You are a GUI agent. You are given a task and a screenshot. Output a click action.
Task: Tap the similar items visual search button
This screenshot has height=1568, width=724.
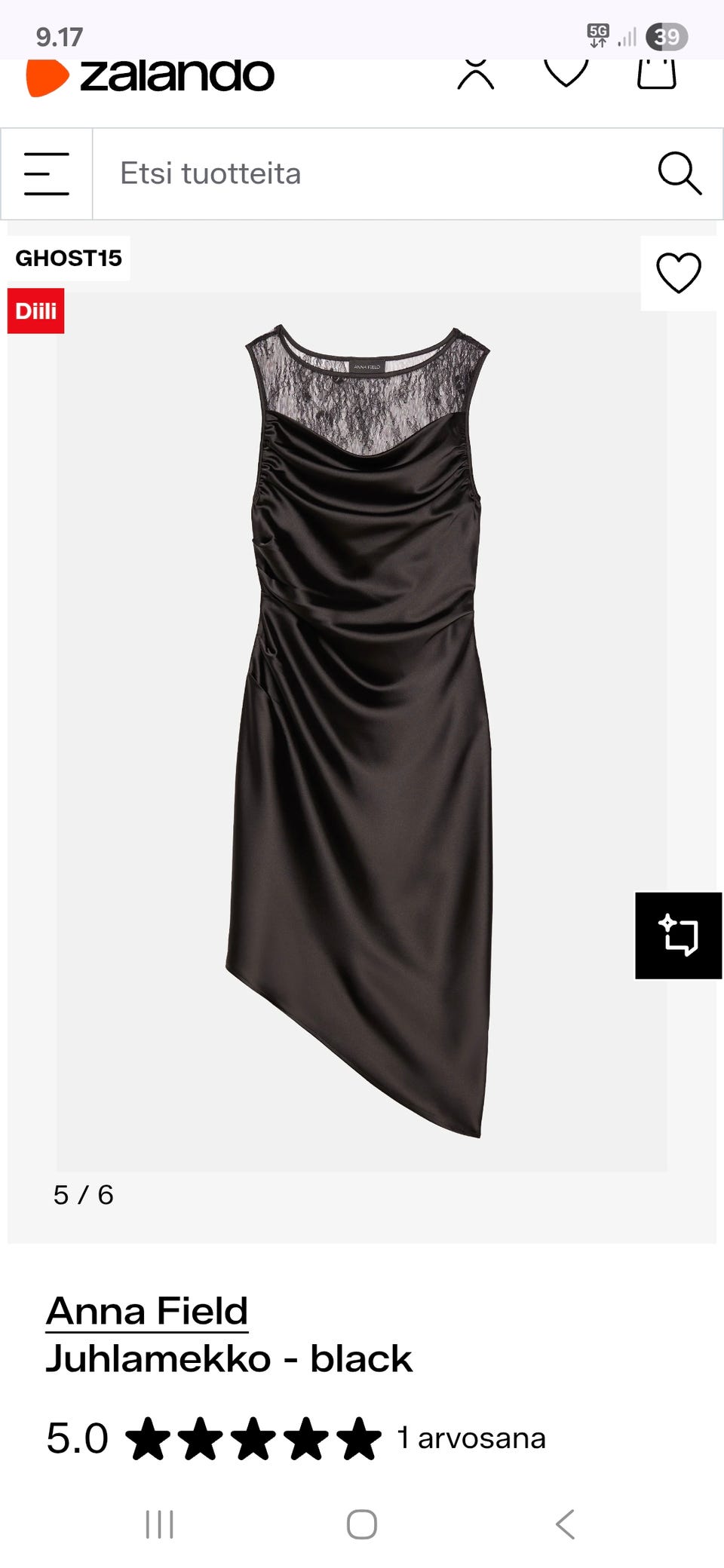(679, 936)
